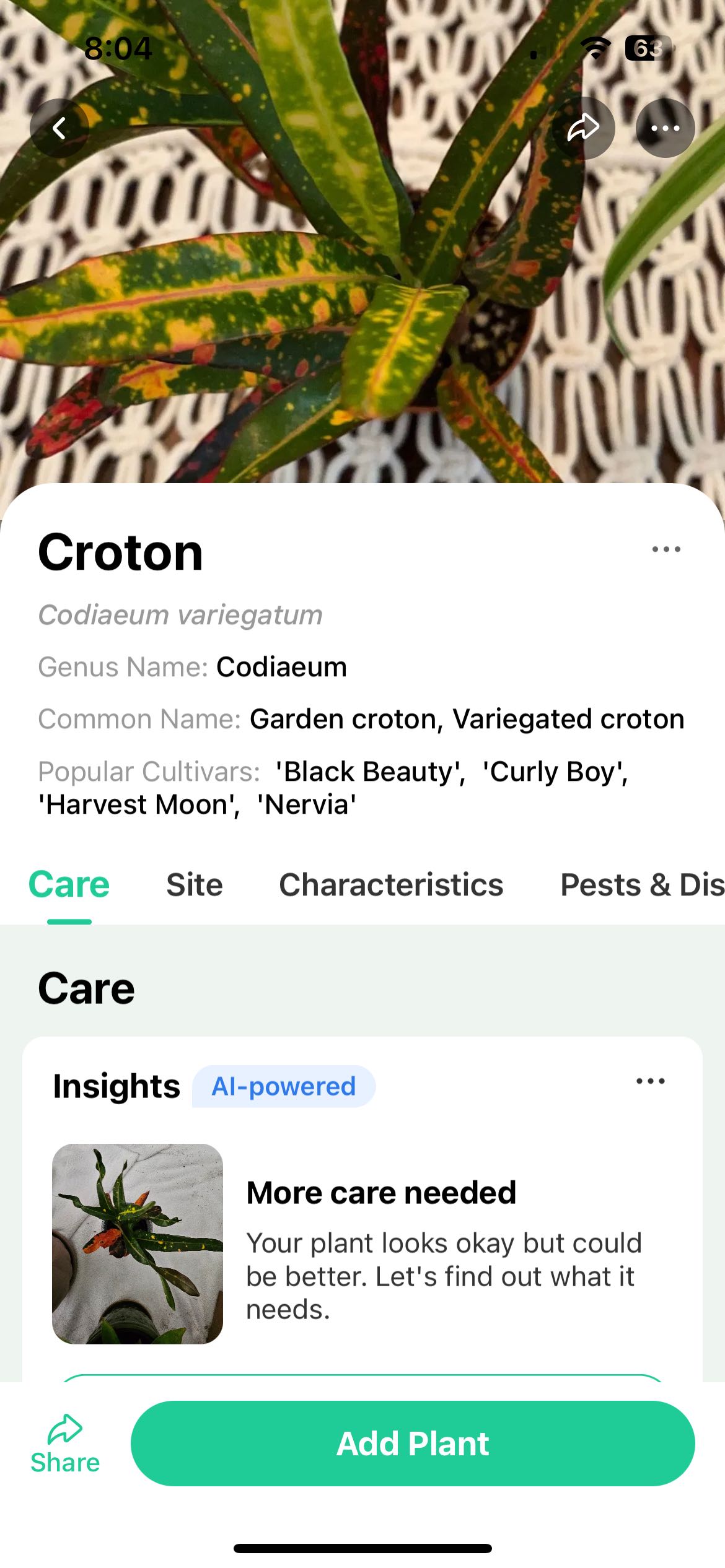725x1568 pixels.
Task: Open the More care needed insight
Action: tap(362, 1244)
